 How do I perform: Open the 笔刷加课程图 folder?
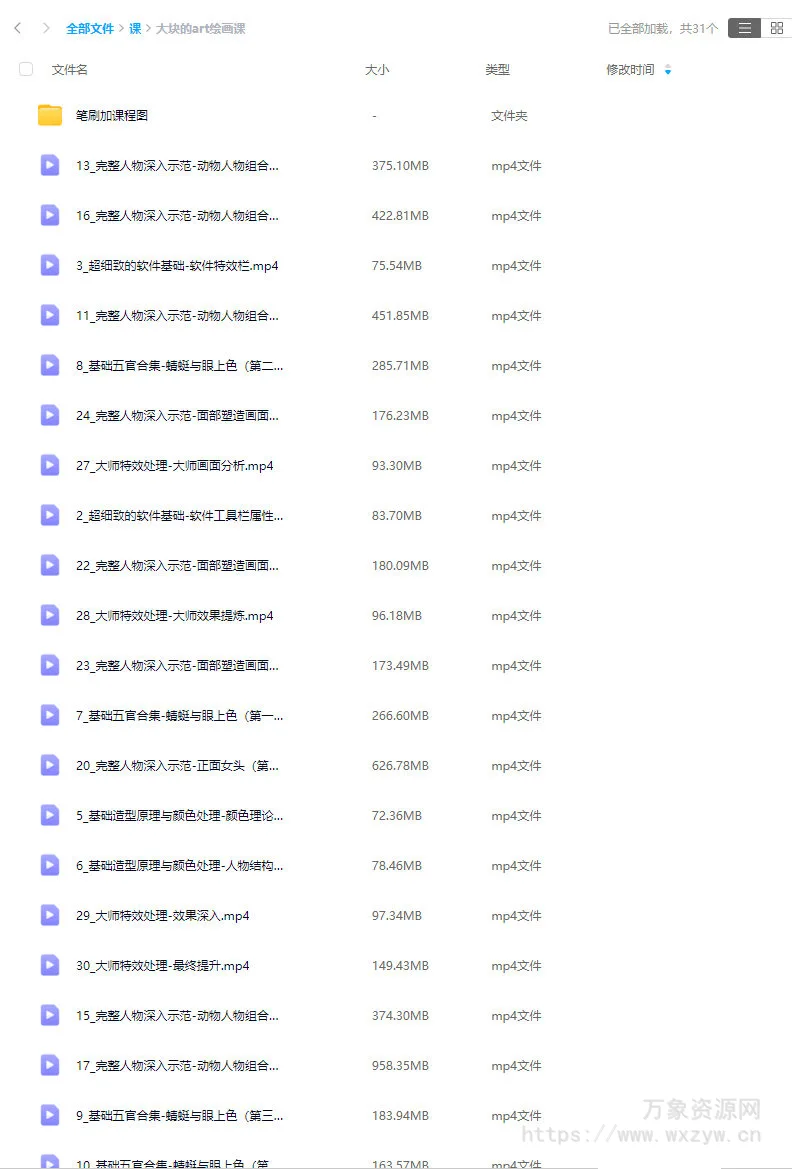click(x=112, y=116)
